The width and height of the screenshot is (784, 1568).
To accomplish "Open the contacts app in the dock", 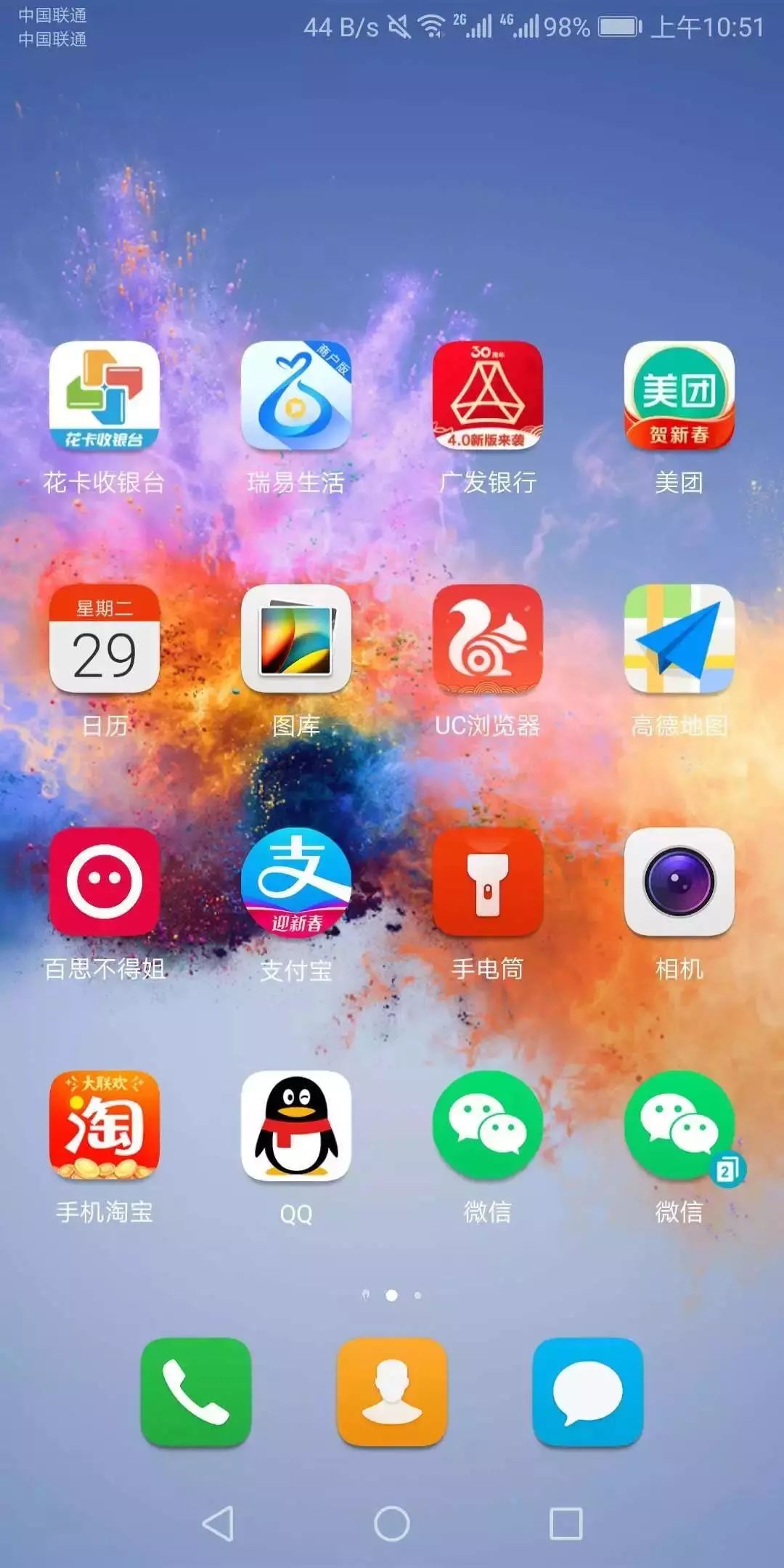I will click(x=392, y=1392).
